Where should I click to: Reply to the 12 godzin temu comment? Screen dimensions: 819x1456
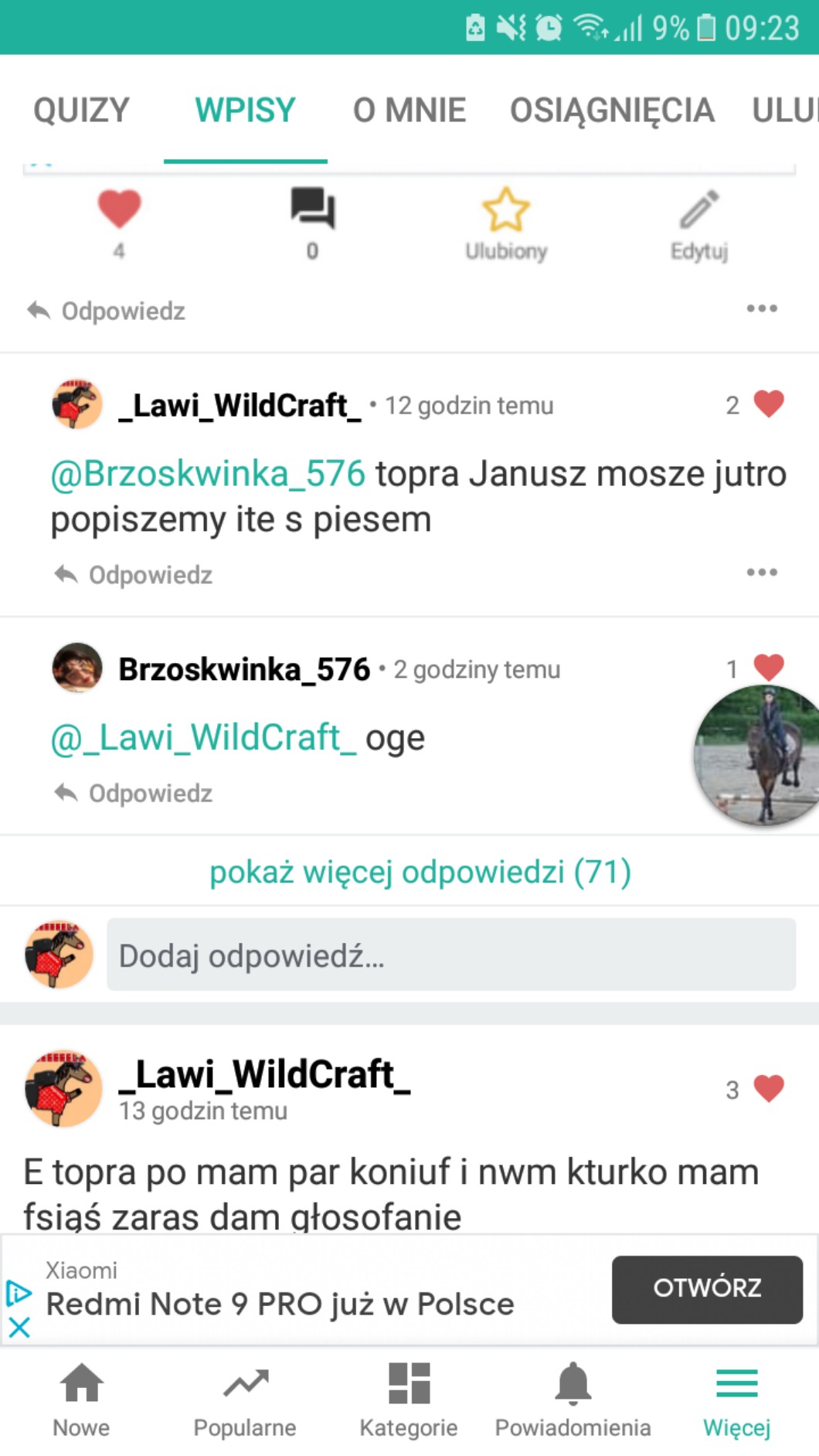click(134, 575)
